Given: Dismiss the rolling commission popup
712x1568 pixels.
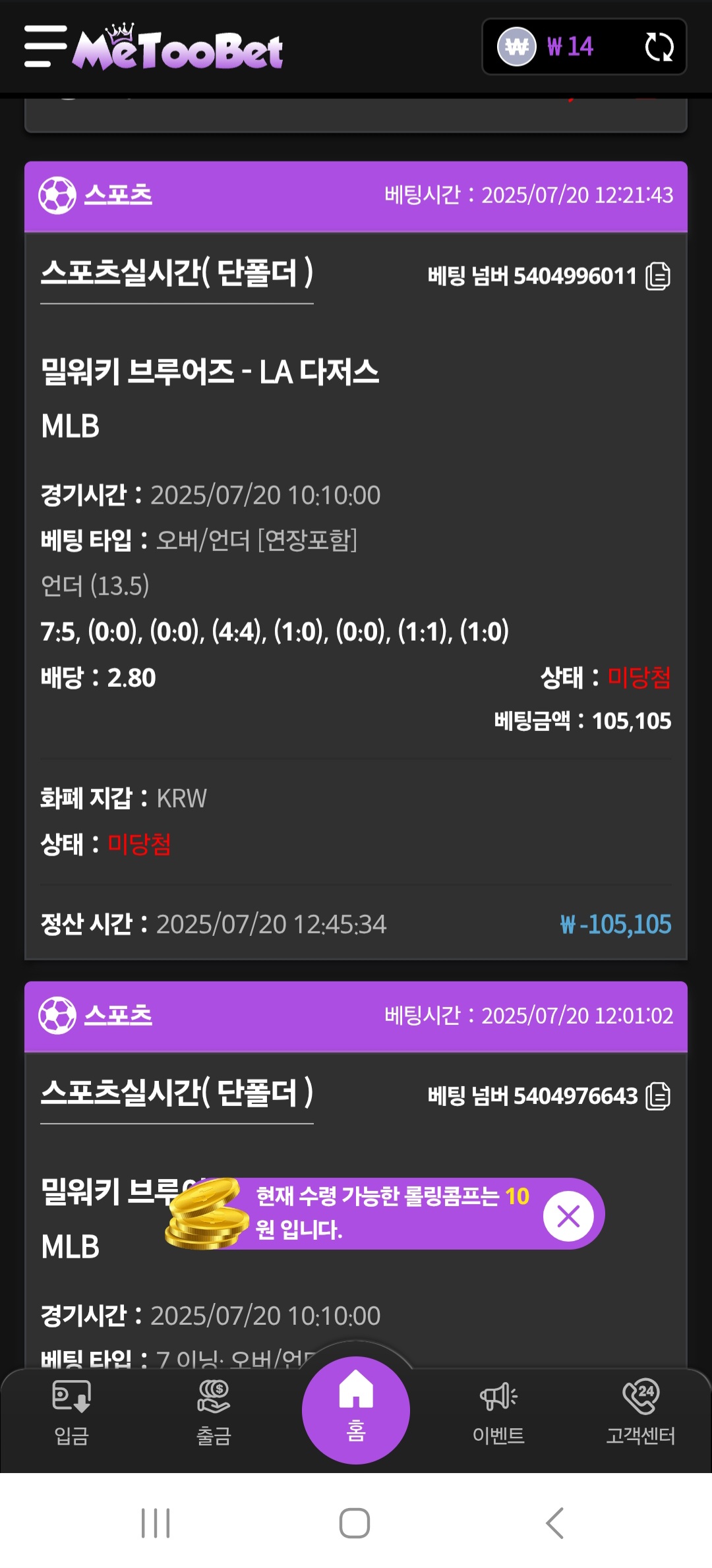Looking at the screenshot, I should point(568,1216).
